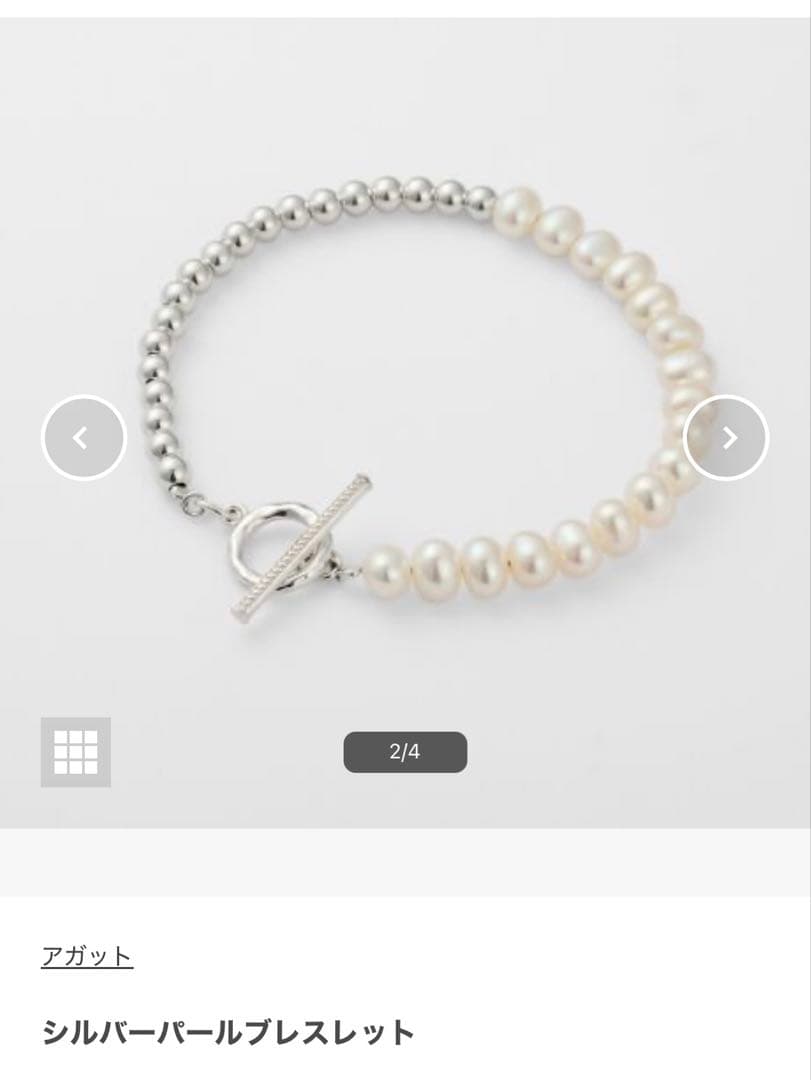The width and height of the screenshot is (811, 1080).
Task: Open the アガット brand link
Action: [87, 956]
